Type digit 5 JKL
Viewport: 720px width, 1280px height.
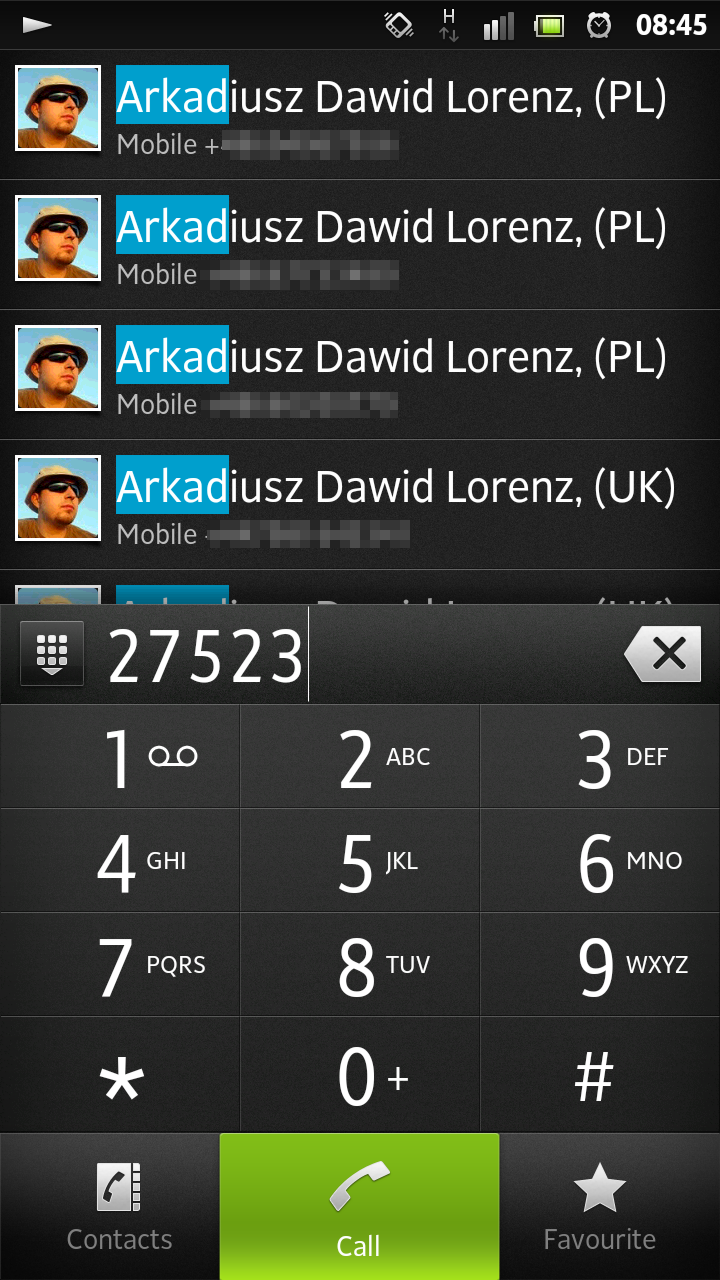coord(360,861)
